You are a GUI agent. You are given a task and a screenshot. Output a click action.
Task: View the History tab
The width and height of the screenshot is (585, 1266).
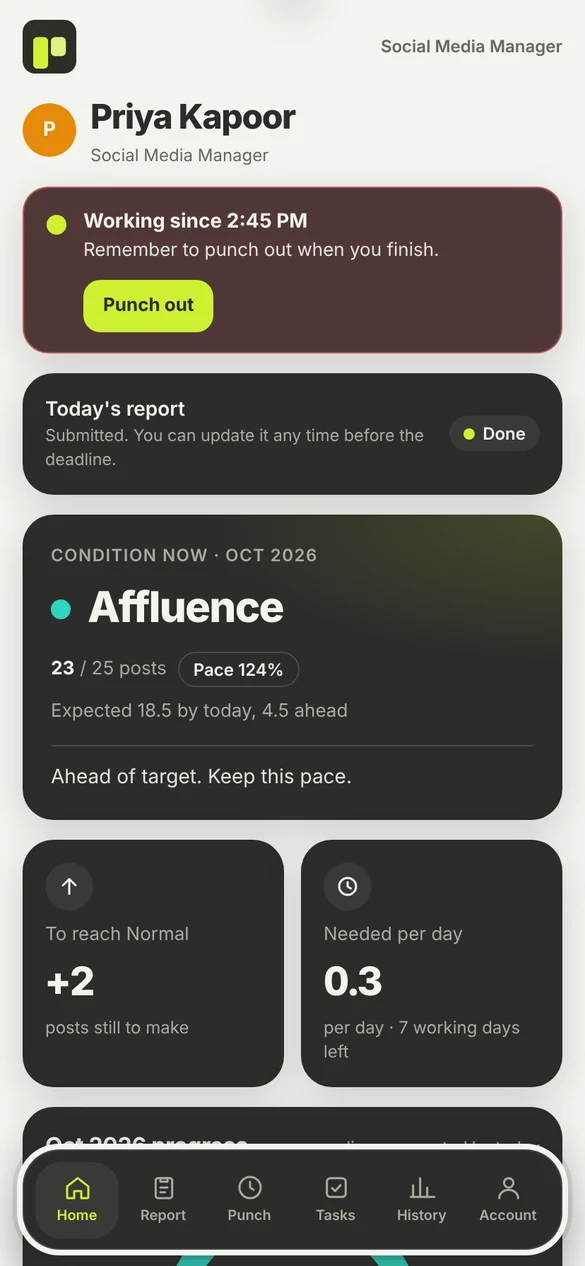tap(421, 1199)
